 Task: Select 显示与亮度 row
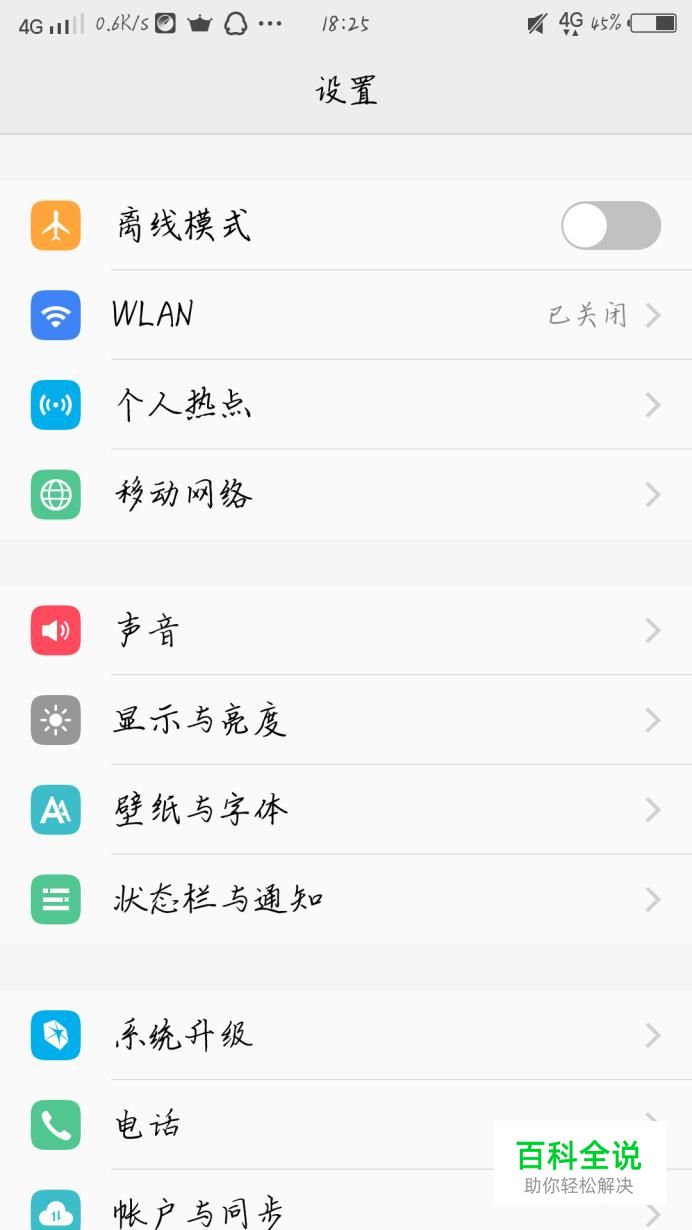click(x=346, y=720)
